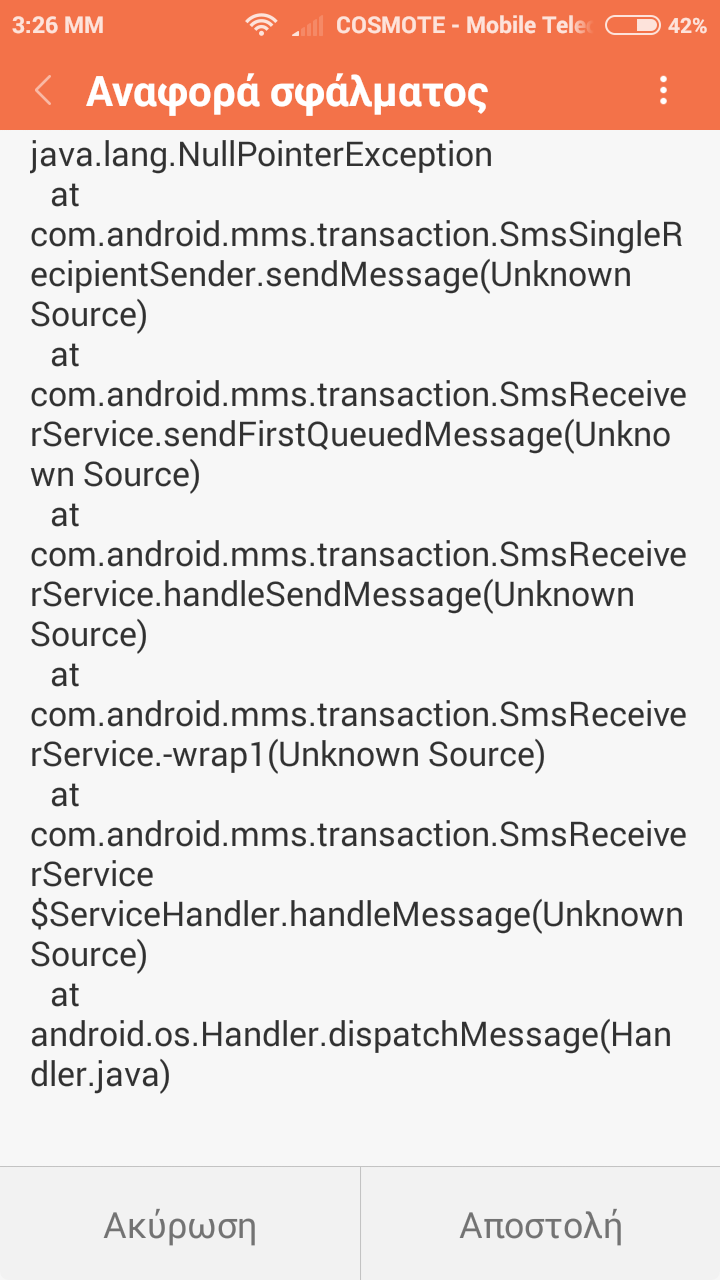Tap Ακύρωση to cancel the error report
The height and width of the screenshot is (1280, 720).
[180, 1225]
